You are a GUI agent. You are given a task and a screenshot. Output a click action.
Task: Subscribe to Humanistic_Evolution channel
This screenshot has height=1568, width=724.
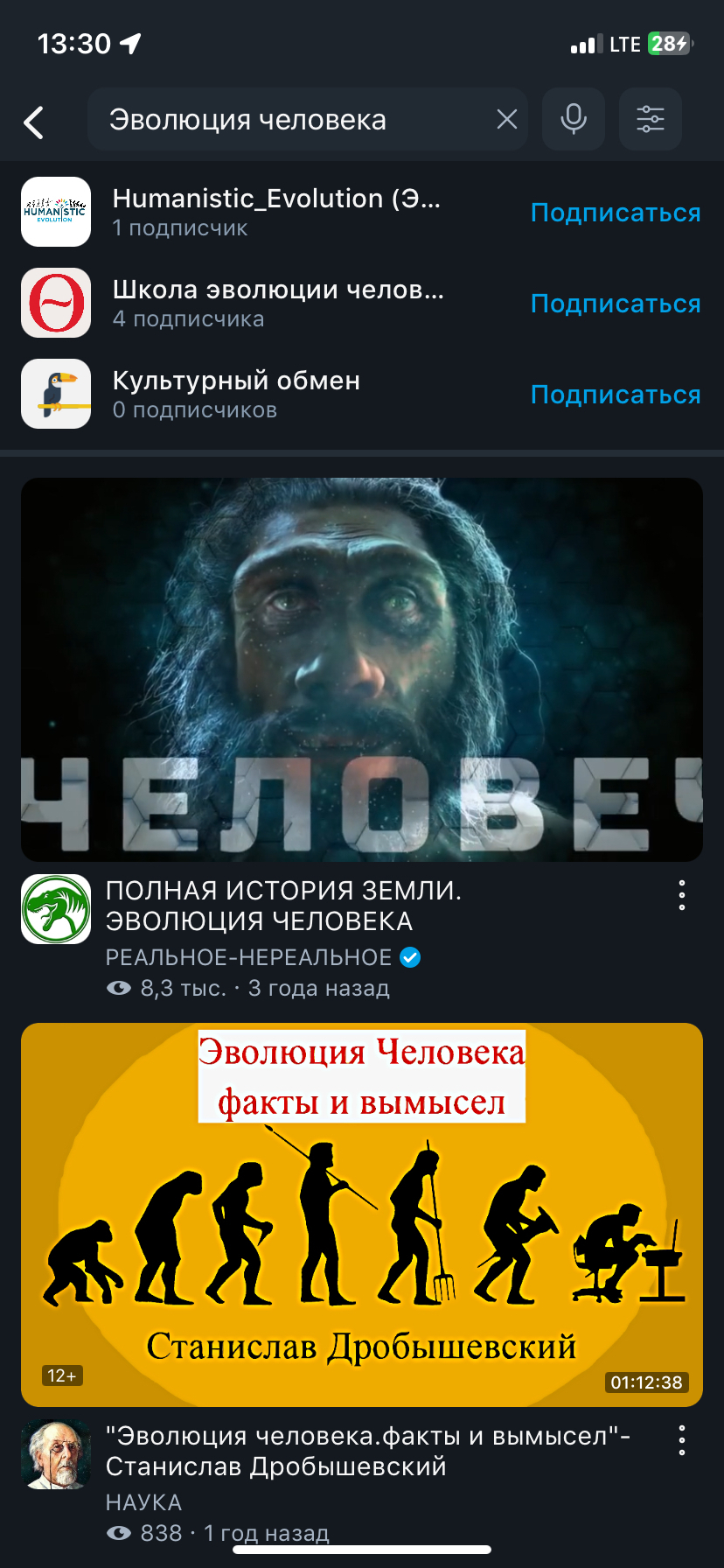pos(616,213)
